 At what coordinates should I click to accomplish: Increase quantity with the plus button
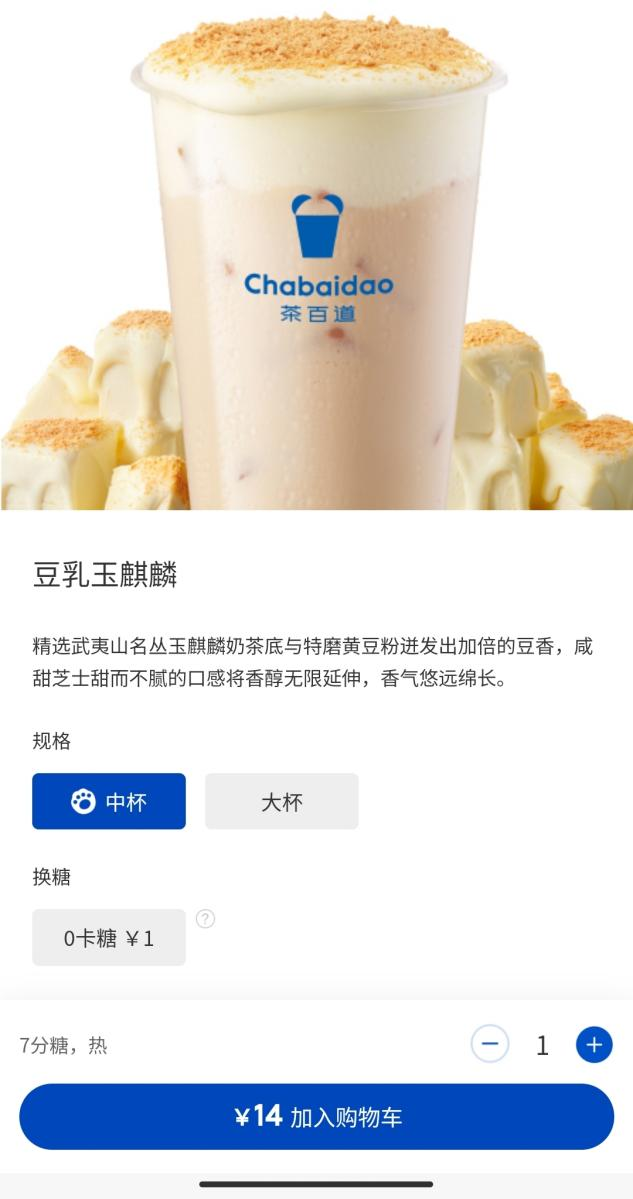pos(594,1044)
